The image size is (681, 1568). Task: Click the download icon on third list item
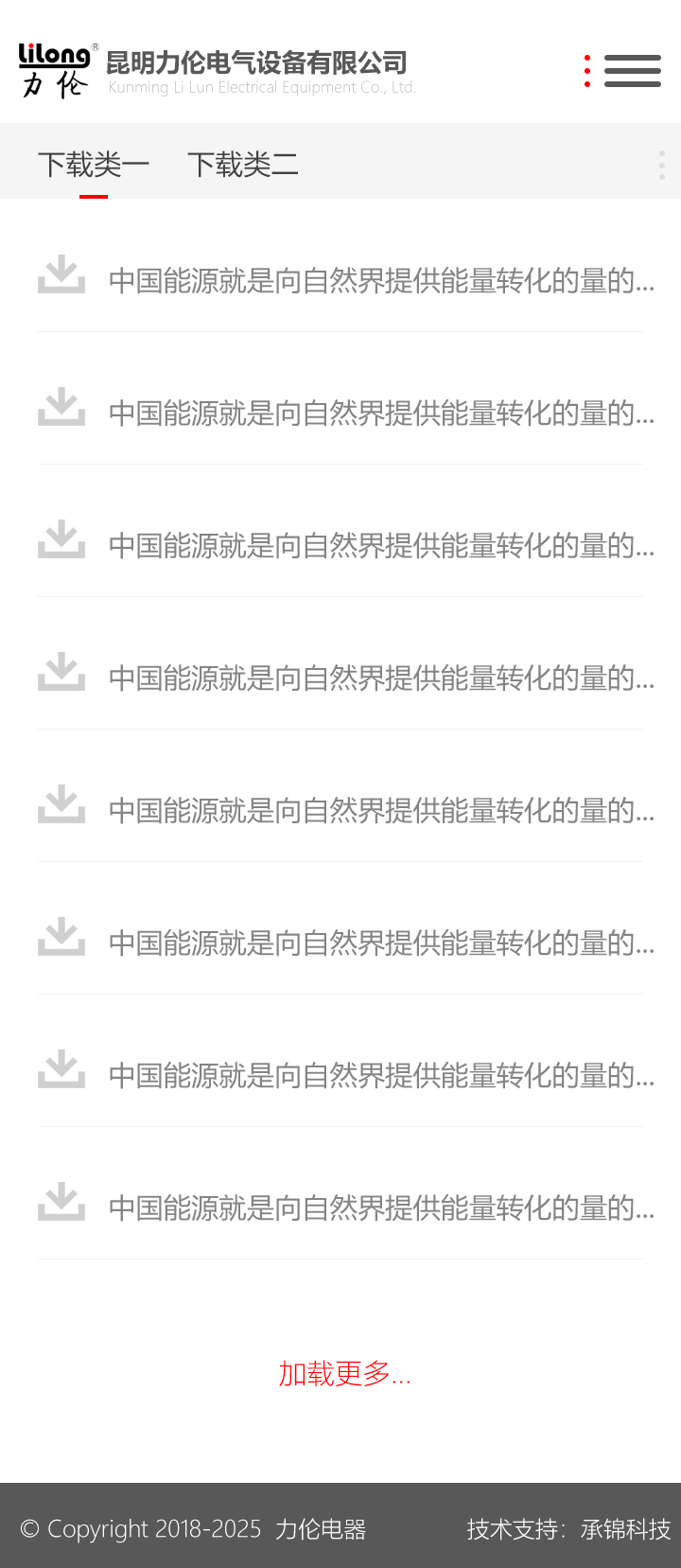coord(61,540)
